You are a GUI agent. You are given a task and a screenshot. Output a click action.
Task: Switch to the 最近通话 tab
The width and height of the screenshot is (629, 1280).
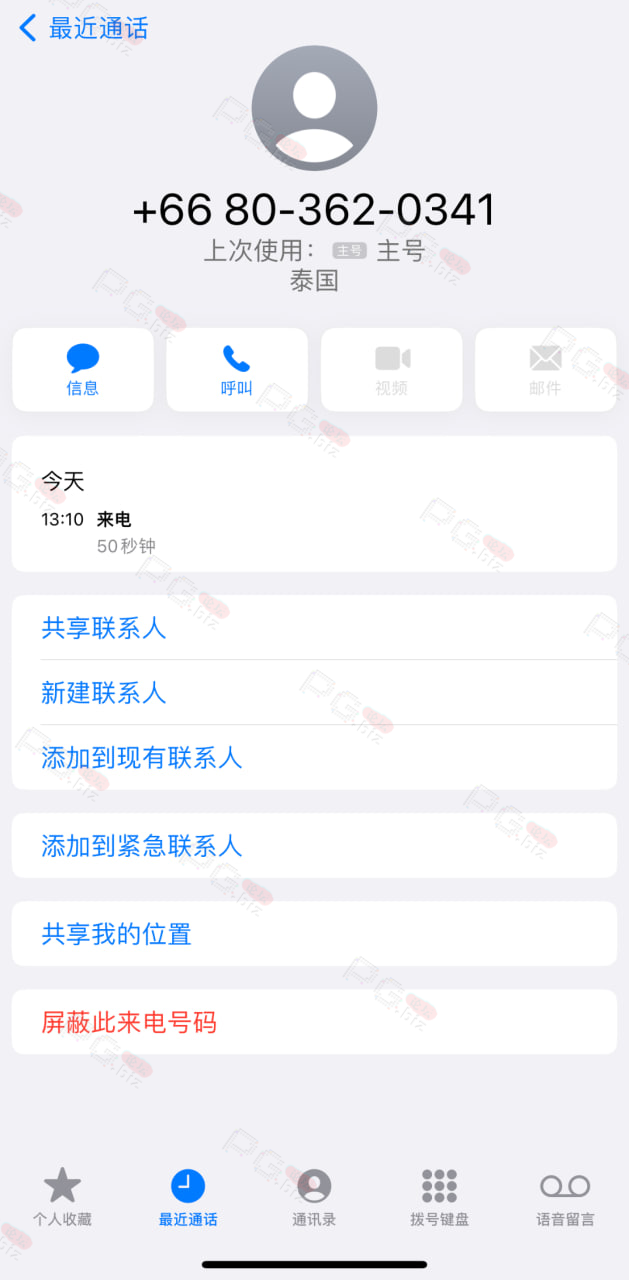(188, 1197)
